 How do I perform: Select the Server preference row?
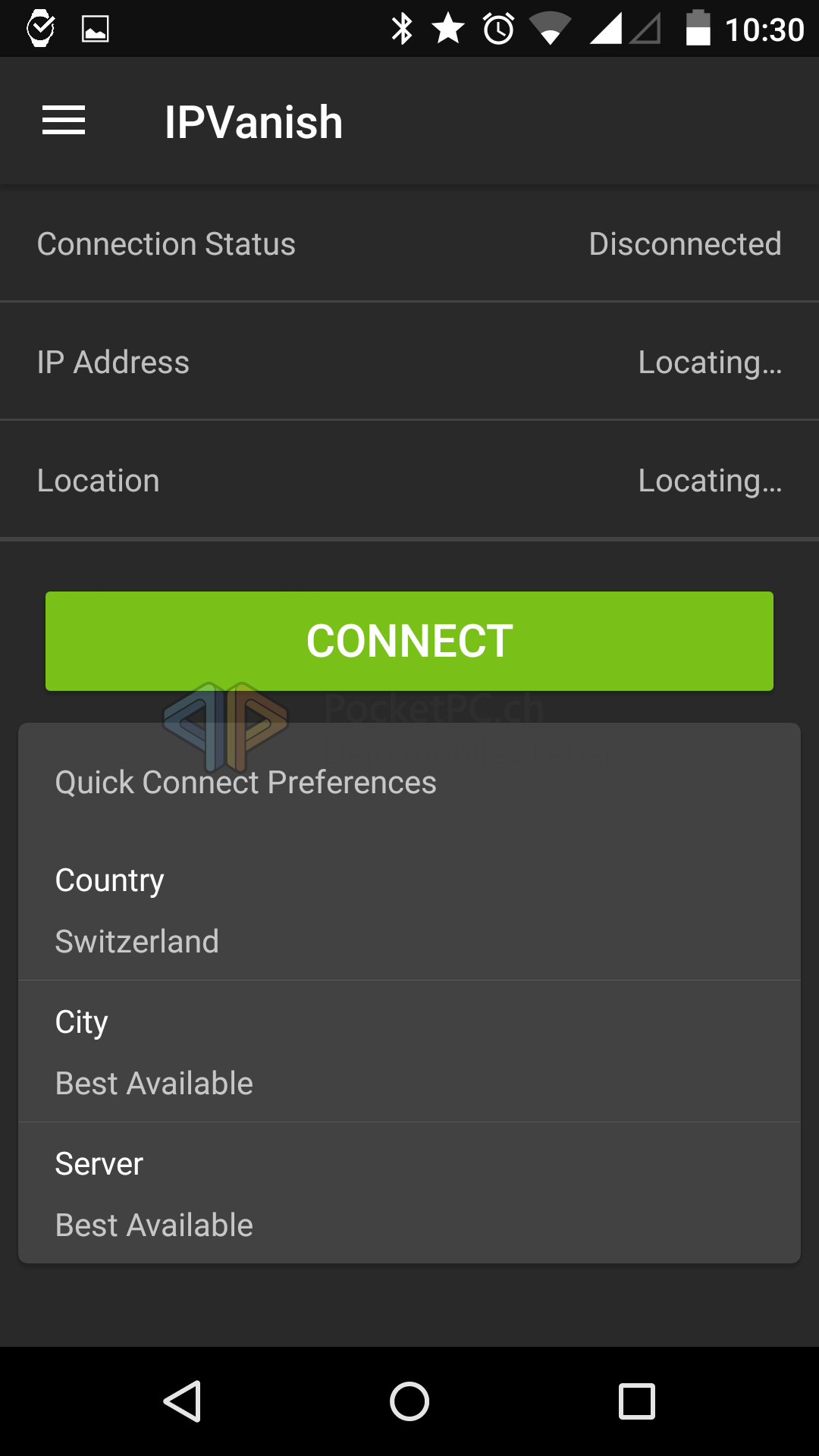pos(409,1194)
